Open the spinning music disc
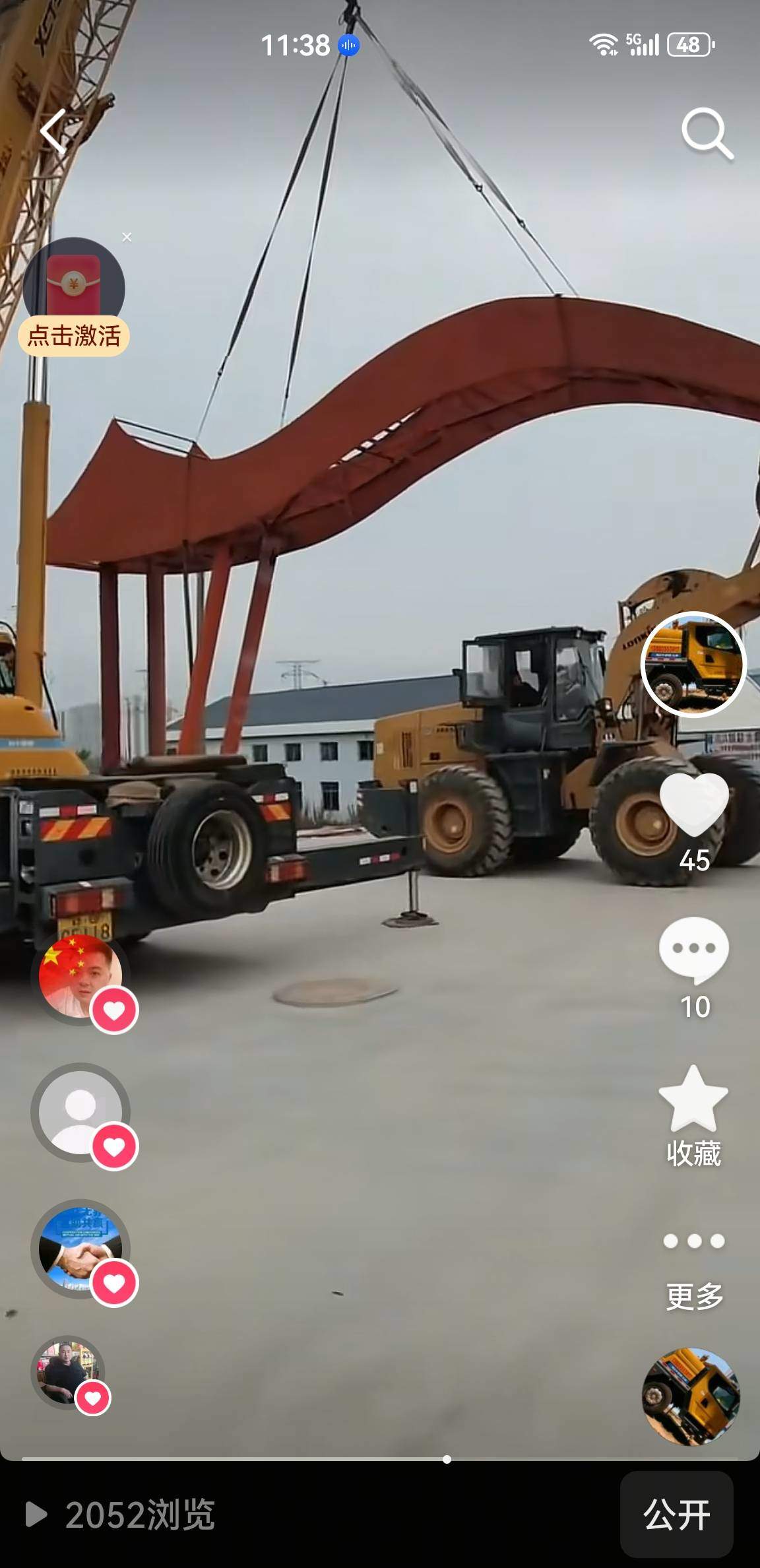760x1568 pixels. click(691, 1396)
